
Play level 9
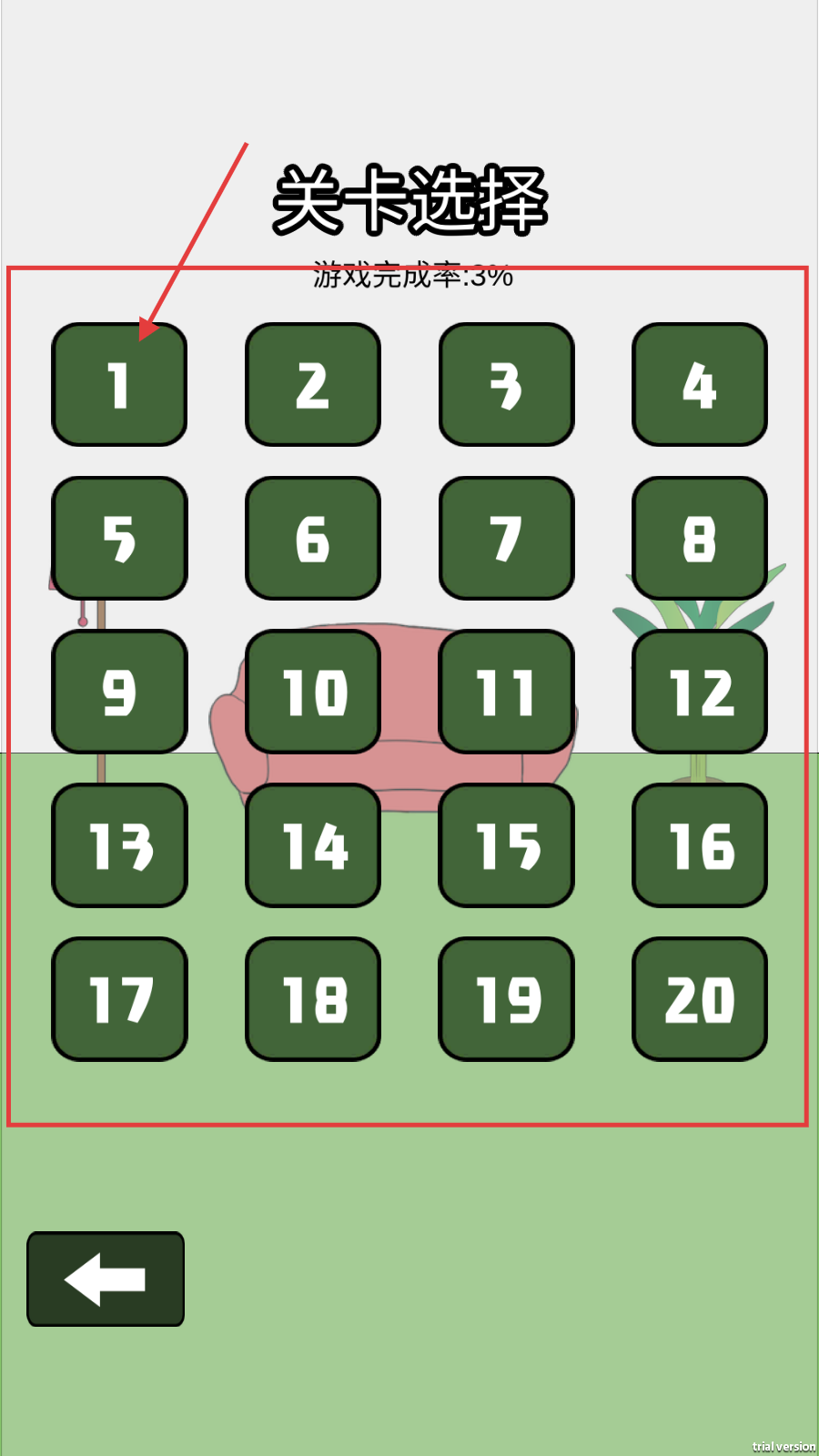[x=119, y=692]
